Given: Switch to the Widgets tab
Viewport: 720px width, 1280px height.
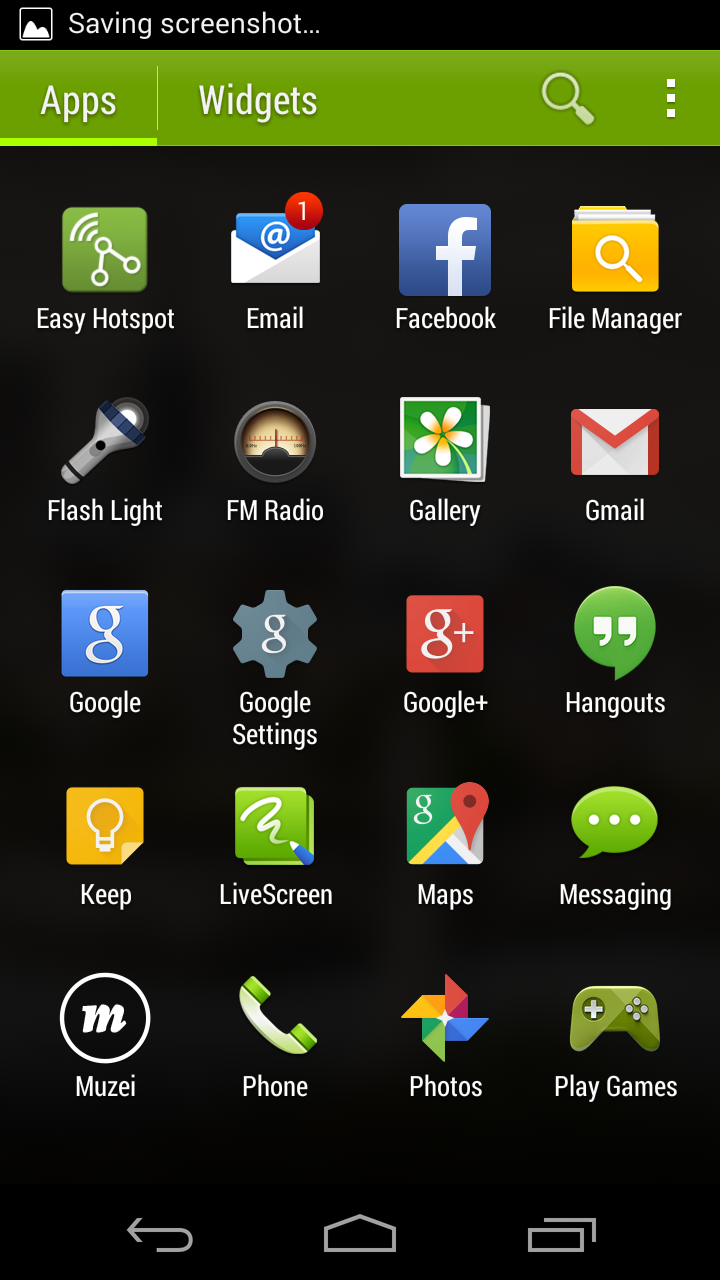Looking at the screenshot, I should coord(258,100).
